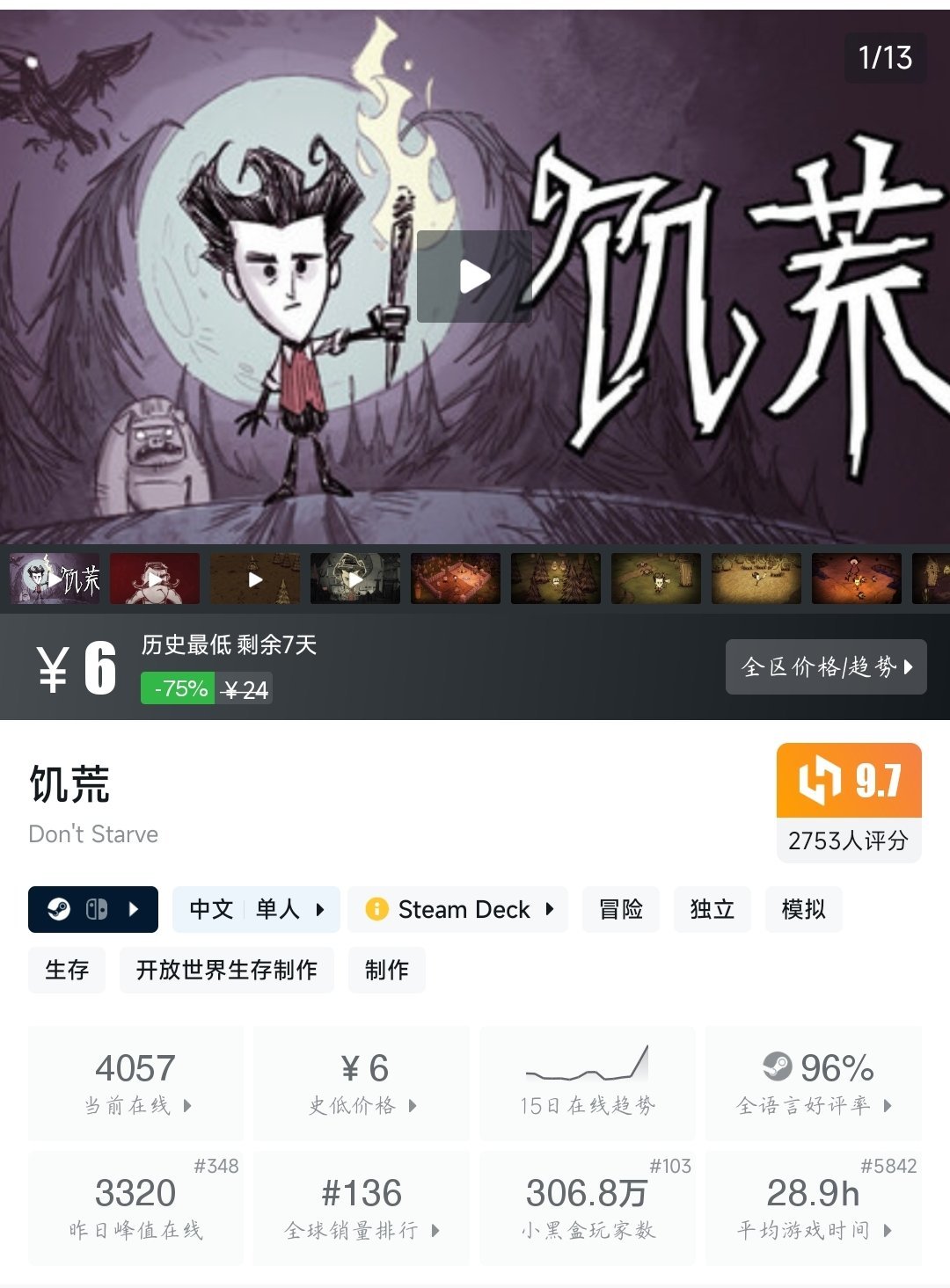Select the 模拟 tag

click(803, 909)
